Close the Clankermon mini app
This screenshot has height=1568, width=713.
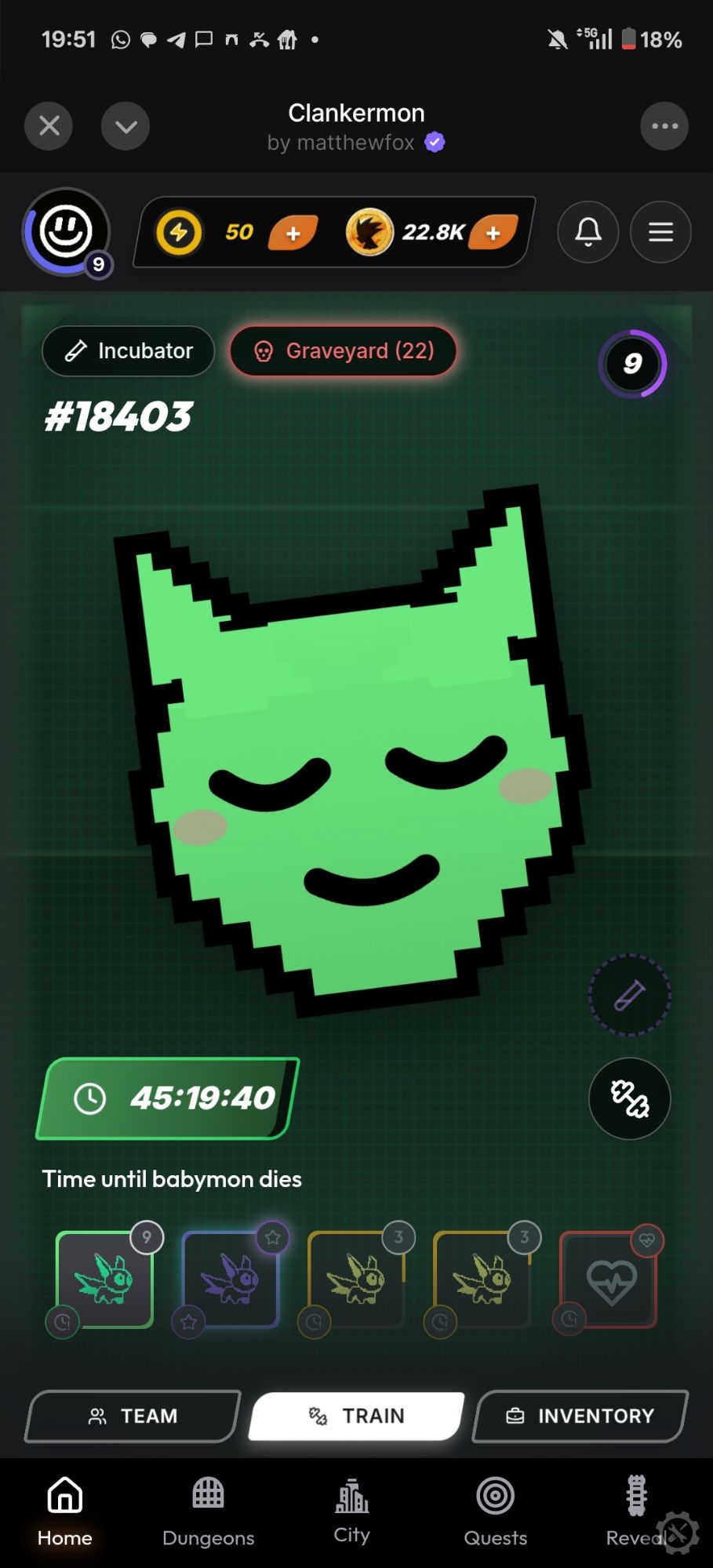point(49,126)
